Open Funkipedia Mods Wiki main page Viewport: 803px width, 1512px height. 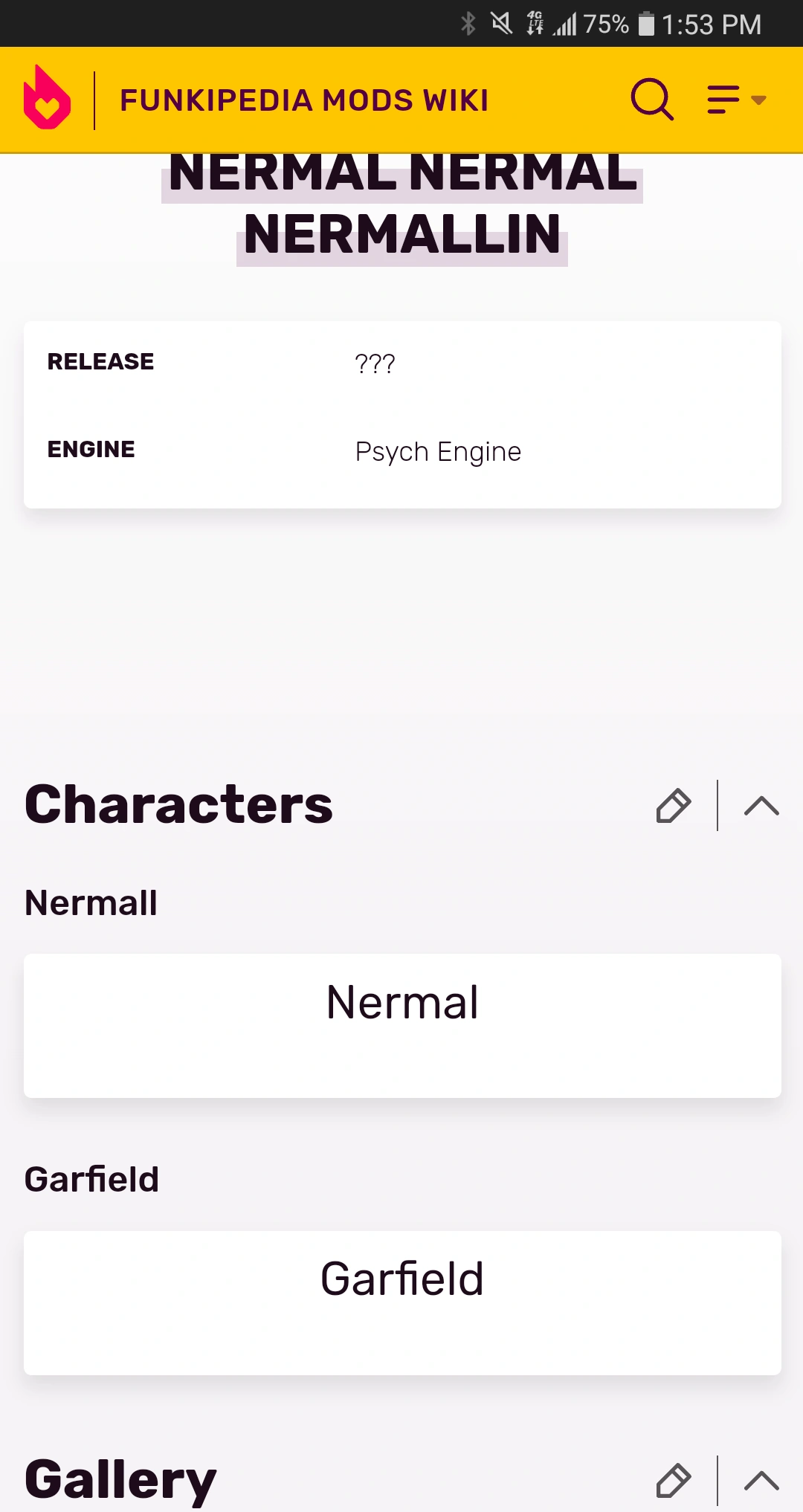(304, 100)
